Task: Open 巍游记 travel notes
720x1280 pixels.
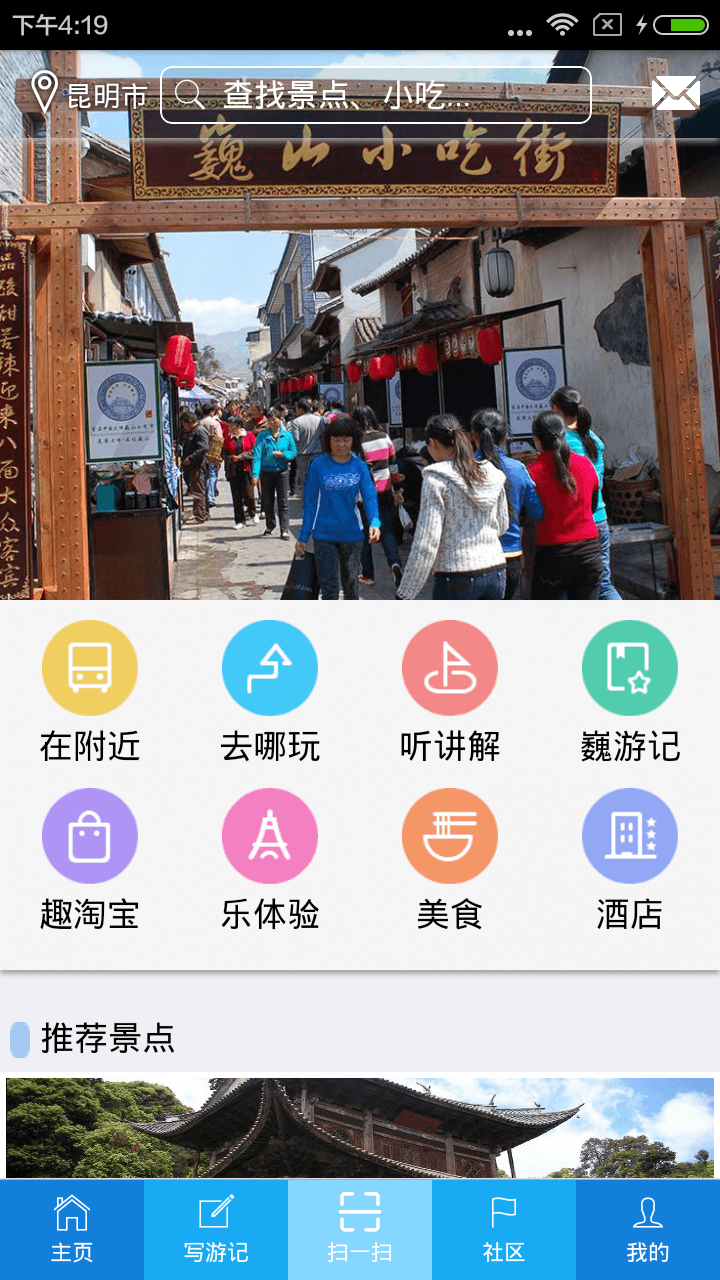Action: [x=630, y=690]
